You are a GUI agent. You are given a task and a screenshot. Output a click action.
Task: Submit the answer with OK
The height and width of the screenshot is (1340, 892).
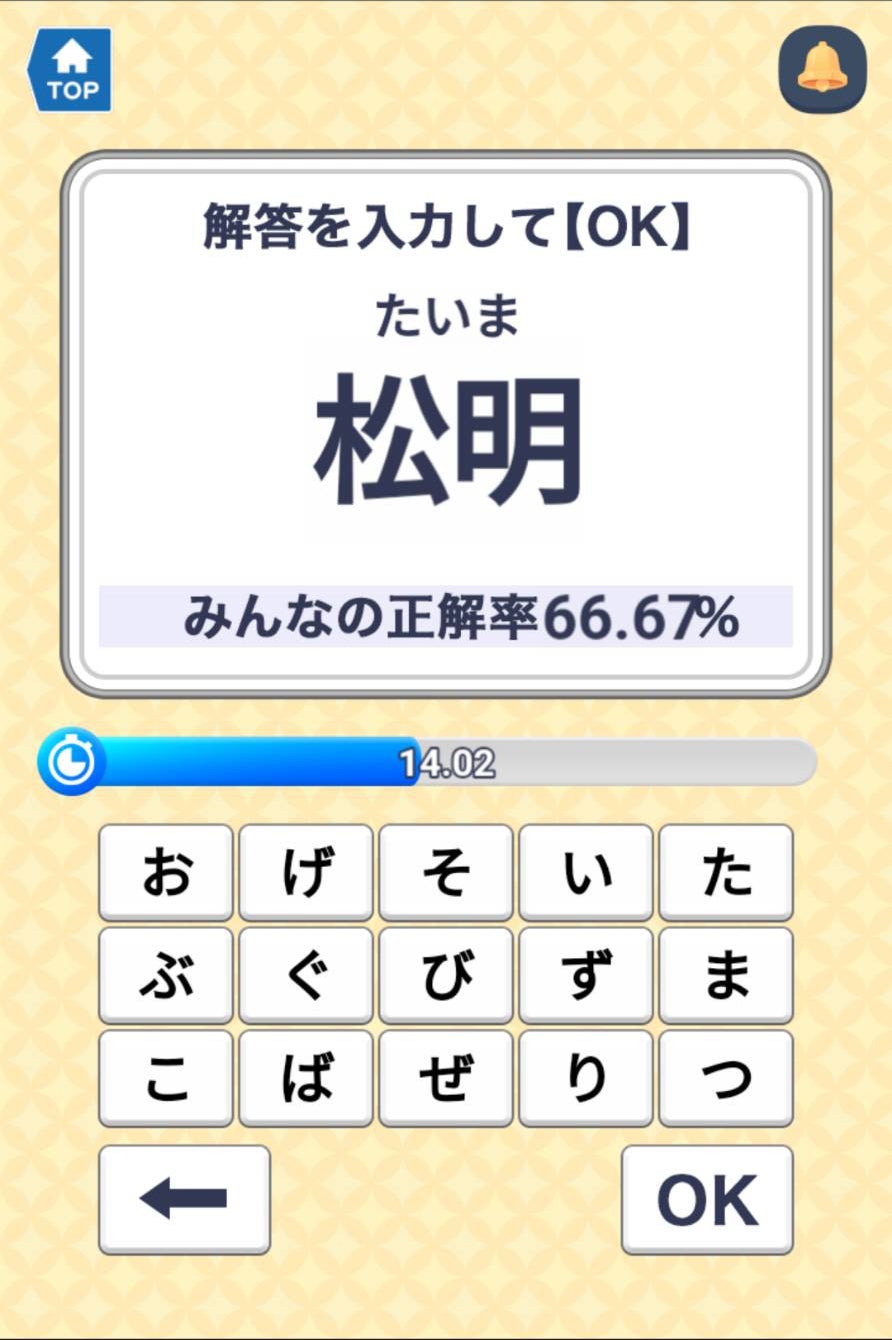click(707, 1199)
